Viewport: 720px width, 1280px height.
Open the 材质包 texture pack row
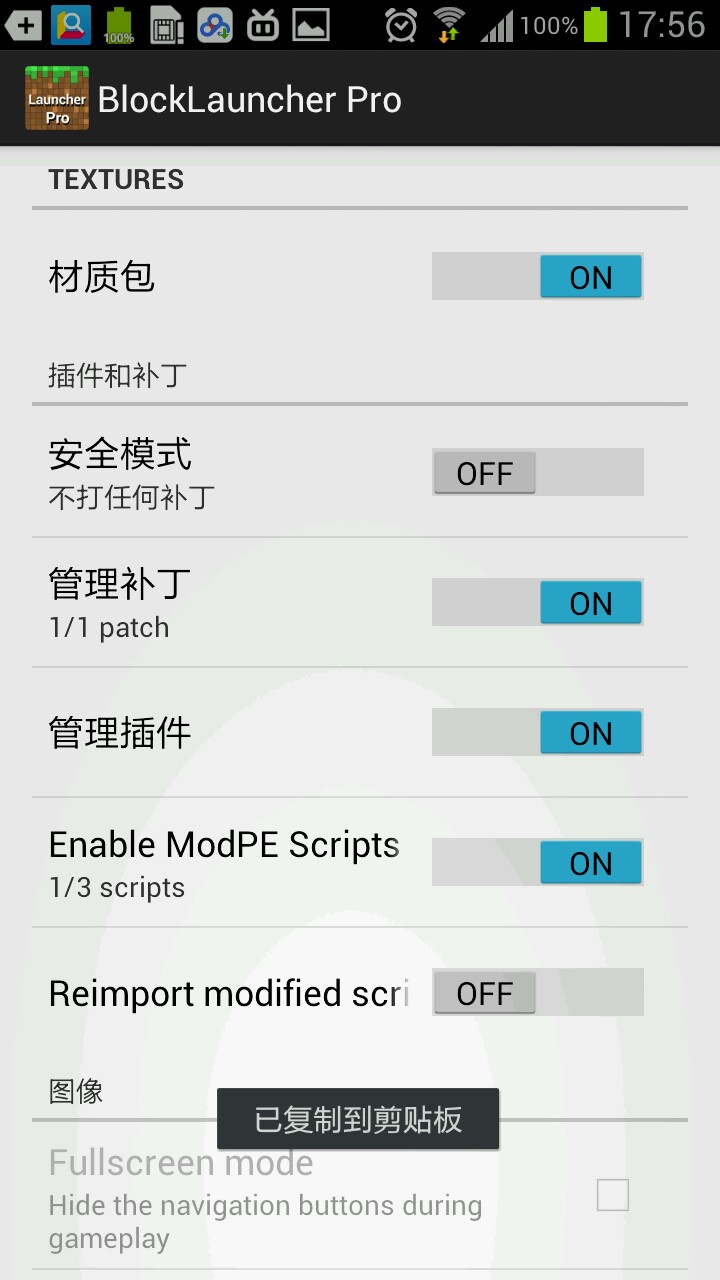click(360, 277)
